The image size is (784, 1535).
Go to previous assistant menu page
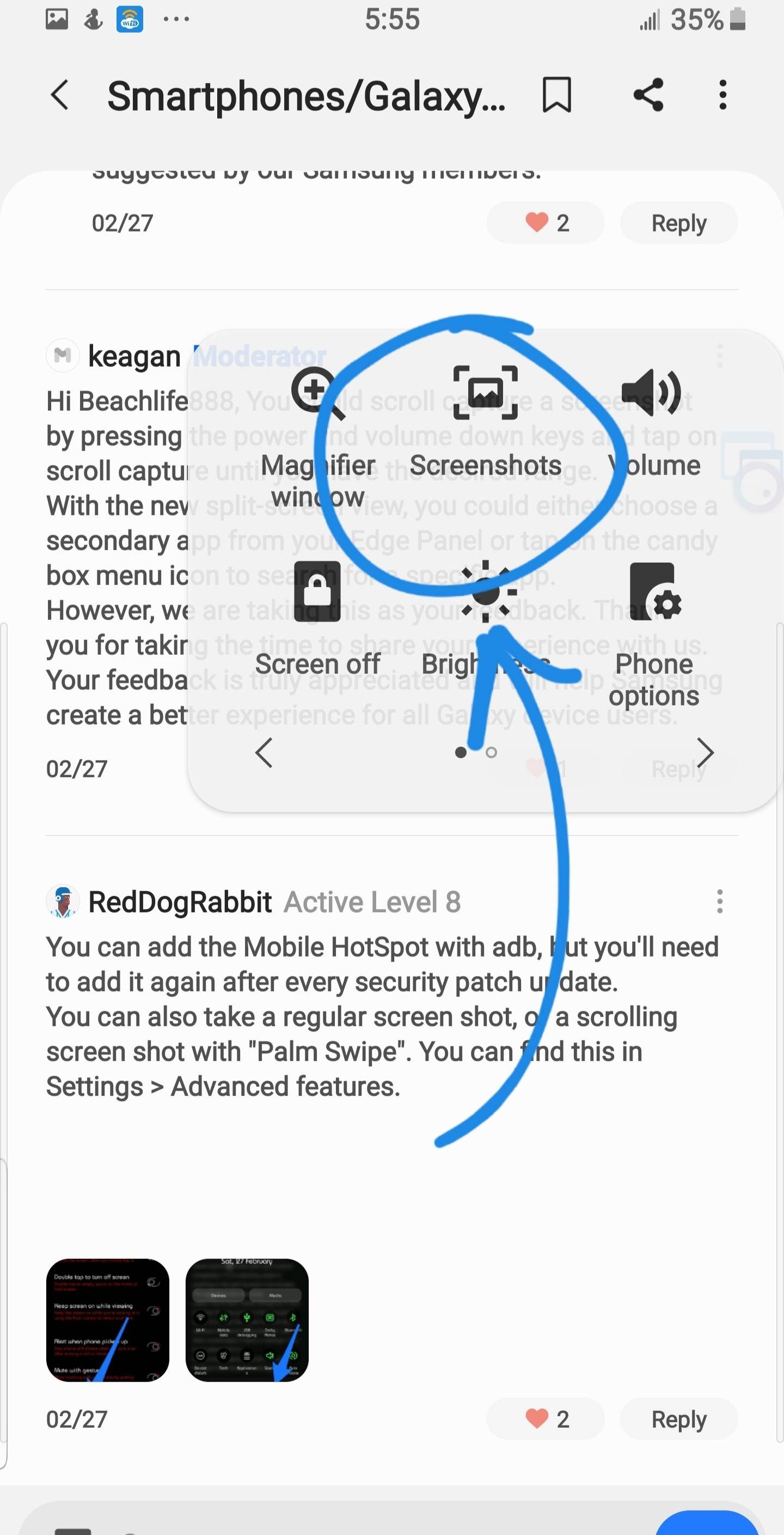[264, 753]
